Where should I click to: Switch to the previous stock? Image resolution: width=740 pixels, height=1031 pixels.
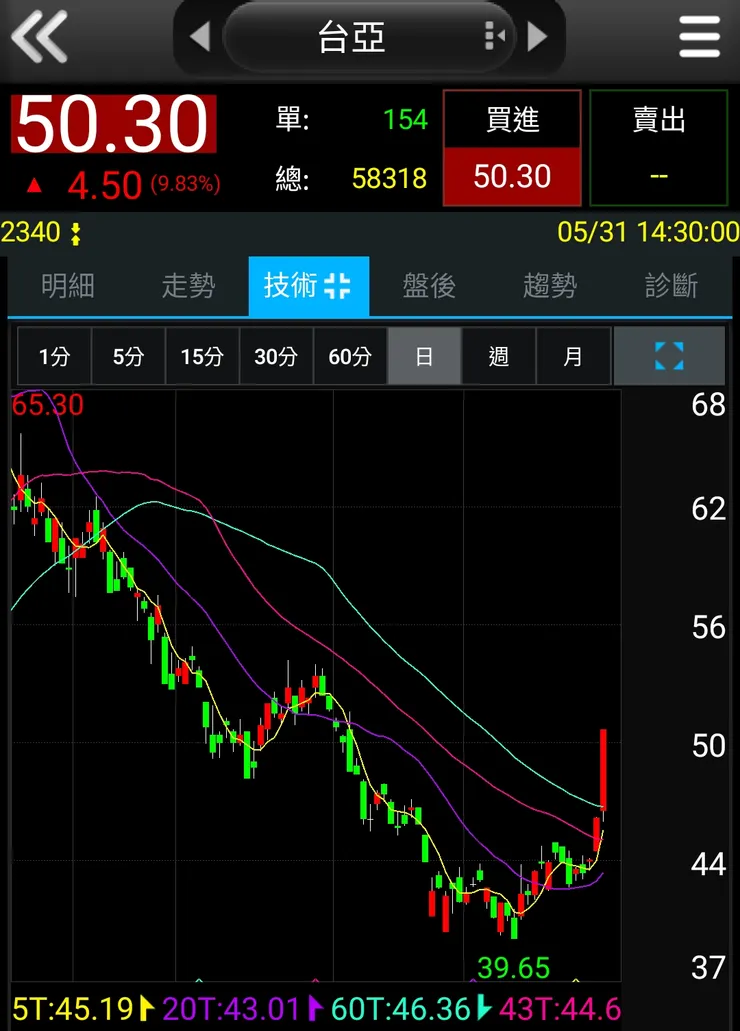coord(200,38)
